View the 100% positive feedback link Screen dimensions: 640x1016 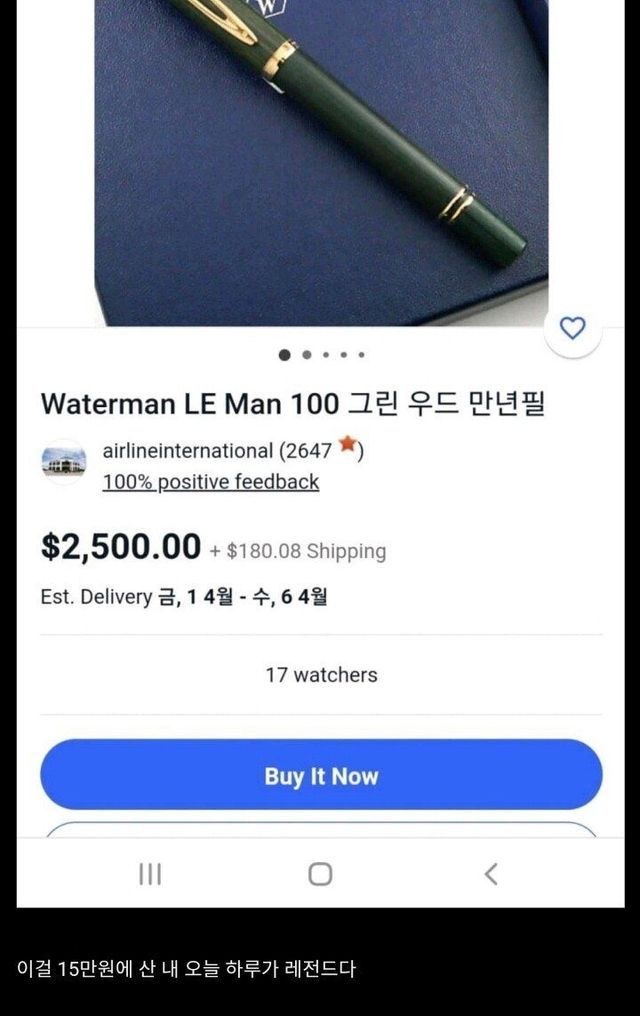pos(210,482)
